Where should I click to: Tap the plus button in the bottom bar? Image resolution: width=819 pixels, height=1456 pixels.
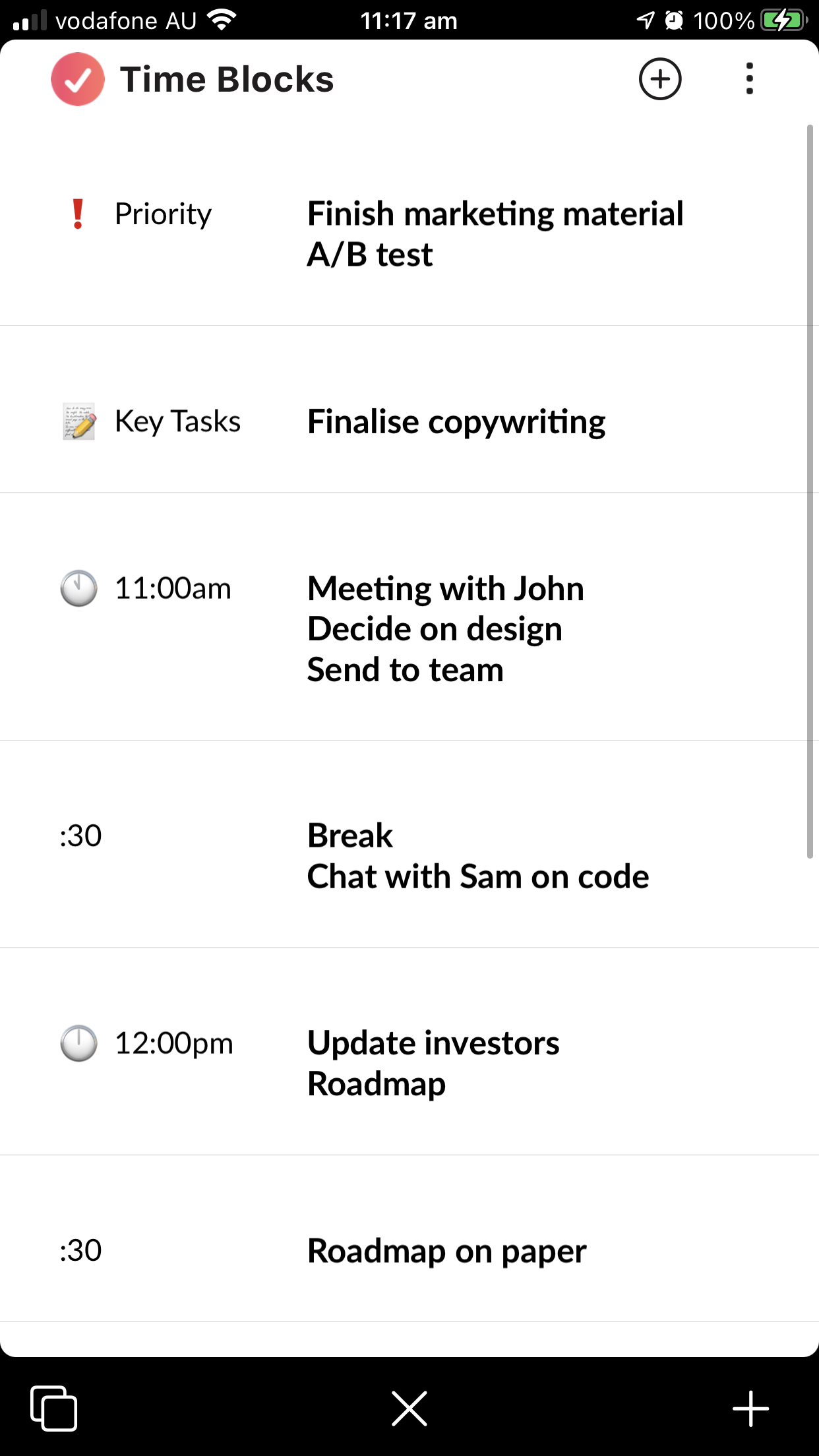[750, 1409]
